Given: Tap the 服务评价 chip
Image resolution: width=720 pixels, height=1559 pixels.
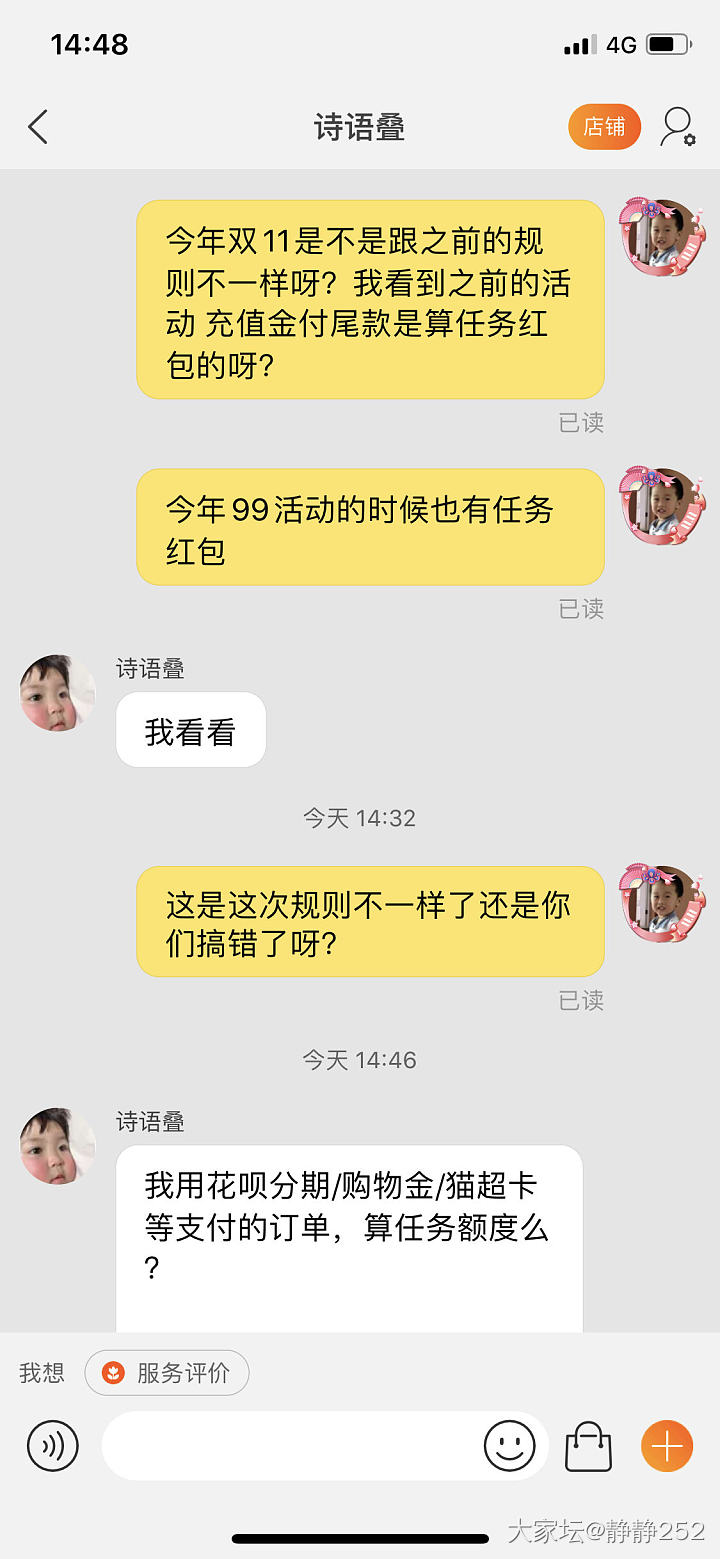Looking at the screenshot, I should tap(167, 1373).
